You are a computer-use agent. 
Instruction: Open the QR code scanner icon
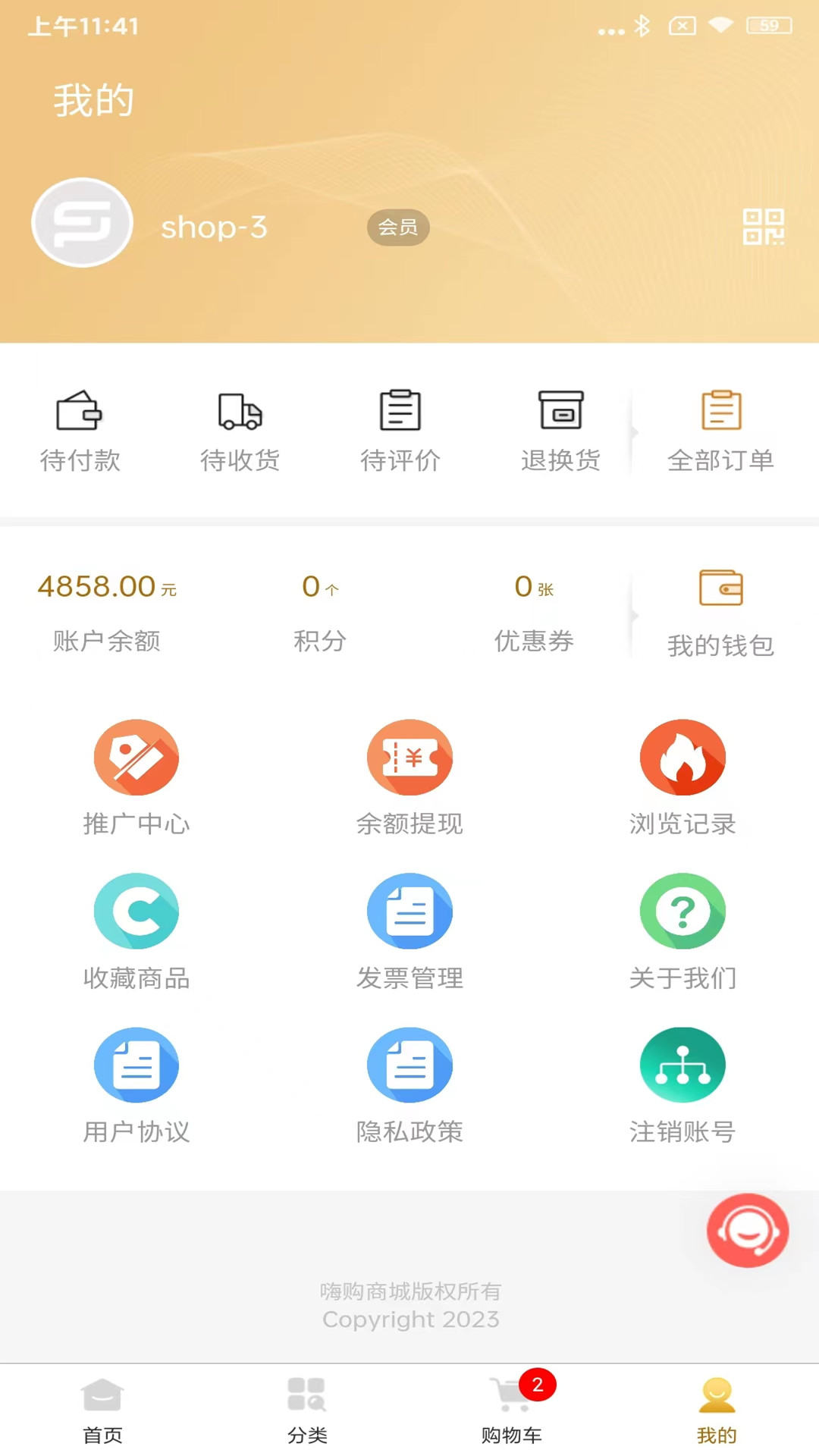click(765, 227)
